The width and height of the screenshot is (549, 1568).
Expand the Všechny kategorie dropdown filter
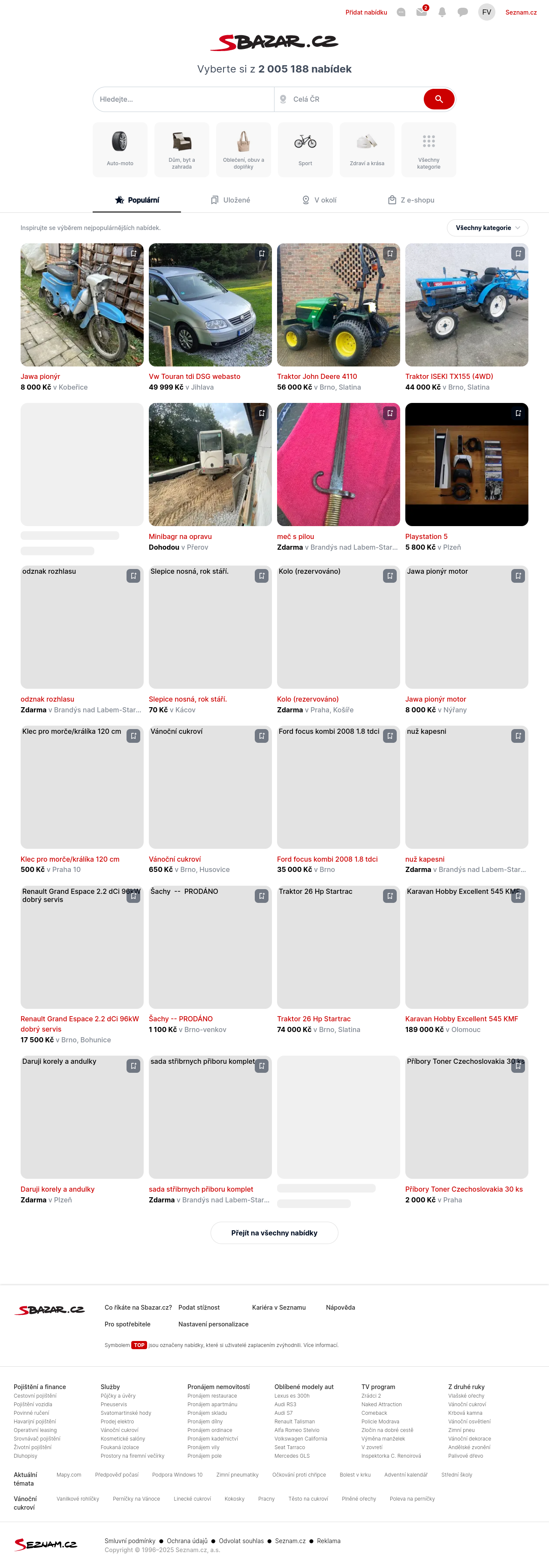(487, 228)
